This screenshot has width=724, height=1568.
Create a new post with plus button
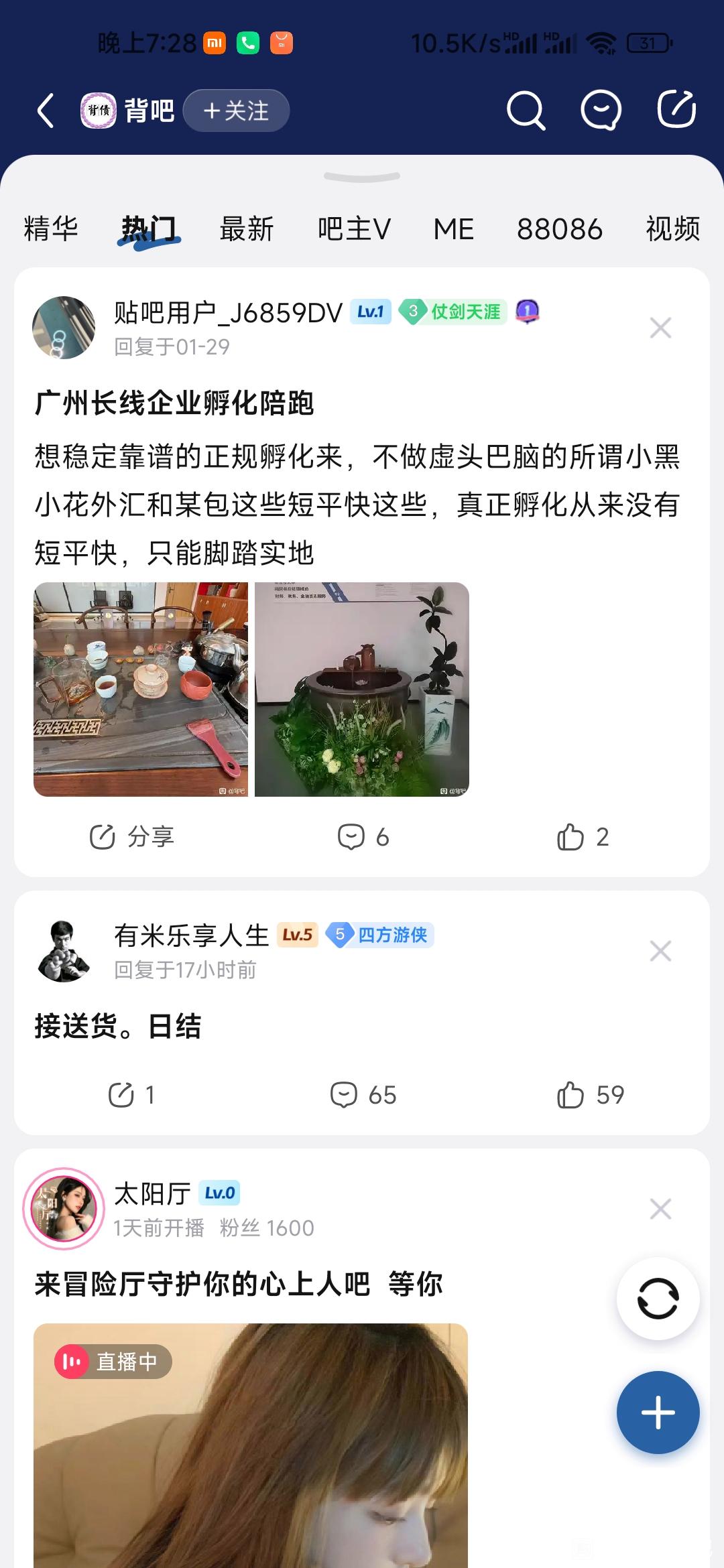tap(658, 1412)
